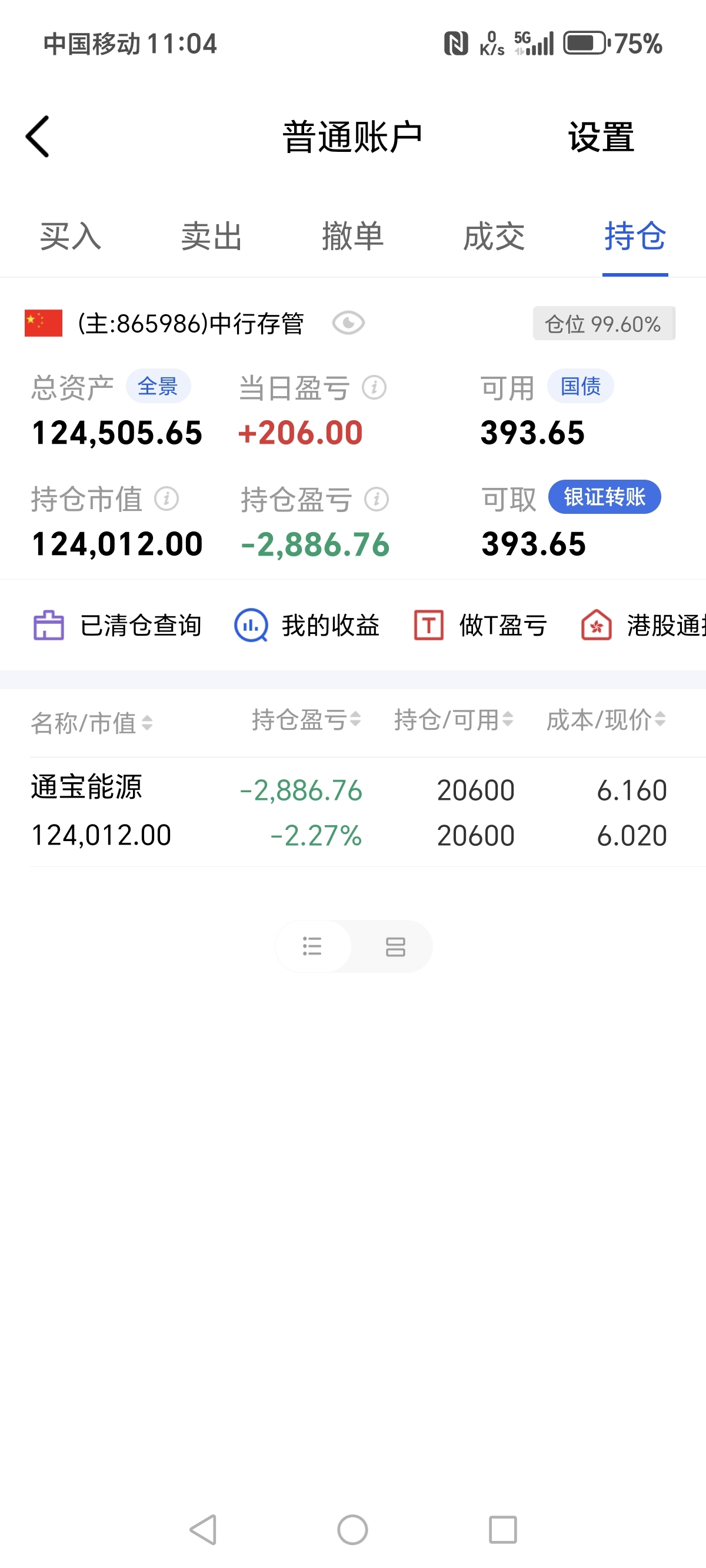Open the 撤单 tab
The height and width of the screenshot is (1568, 706).
click(353, 236)
